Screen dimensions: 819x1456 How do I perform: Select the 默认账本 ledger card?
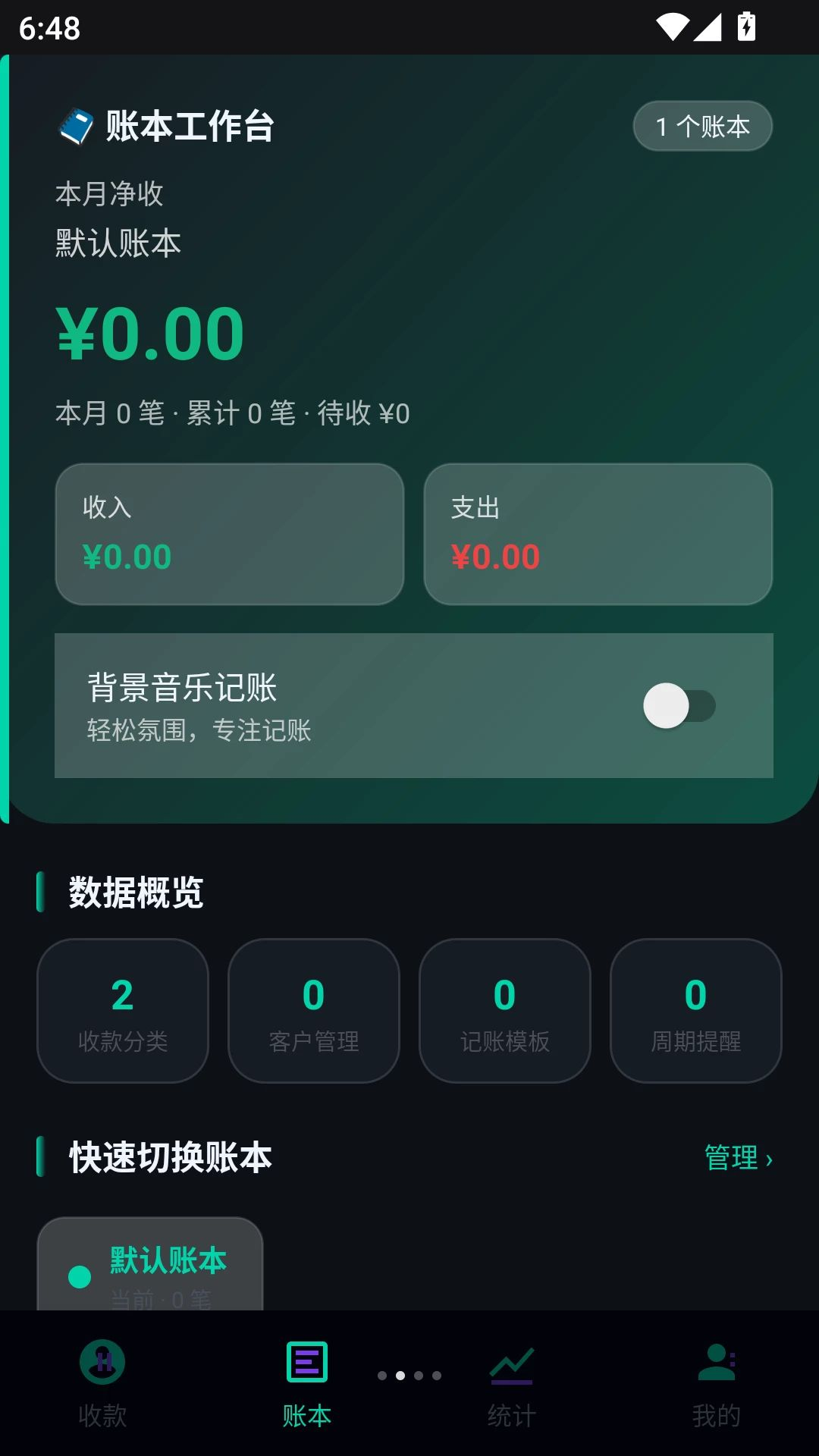point(150,1263)
